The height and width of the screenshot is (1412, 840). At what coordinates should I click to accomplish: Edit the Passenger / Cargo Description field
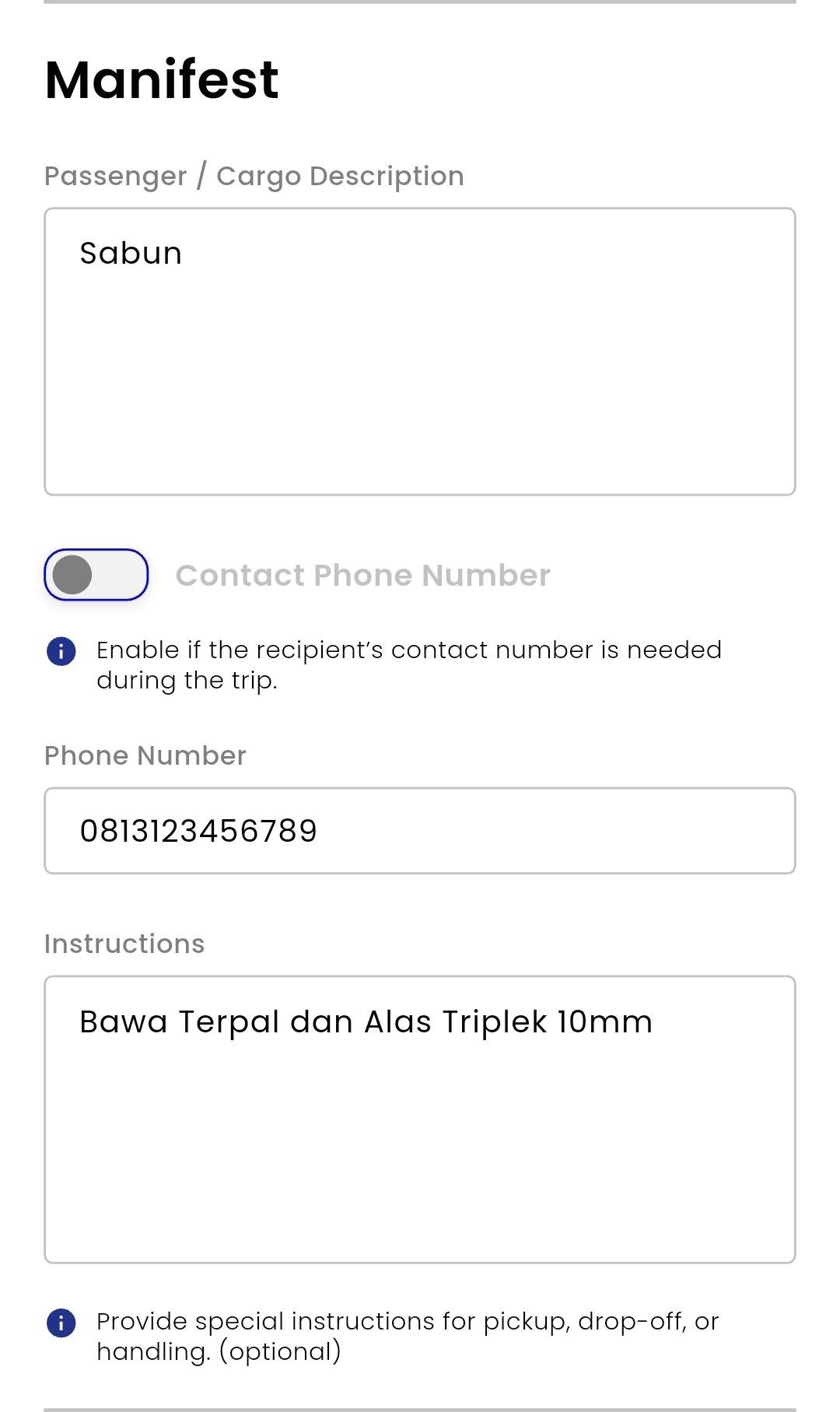pyautogui.click(x=420, y=351)
